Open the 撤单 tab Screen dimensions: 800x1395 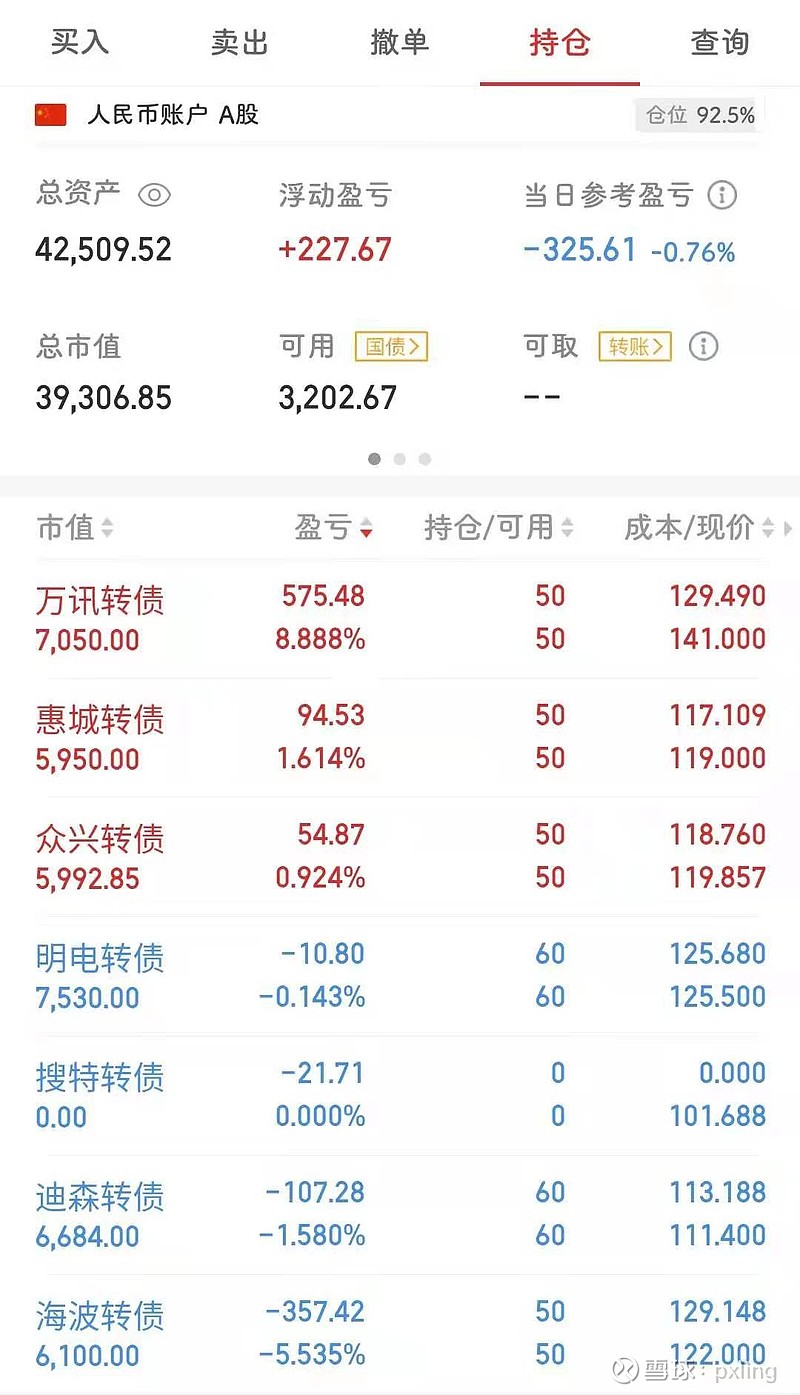pos(400,43)
